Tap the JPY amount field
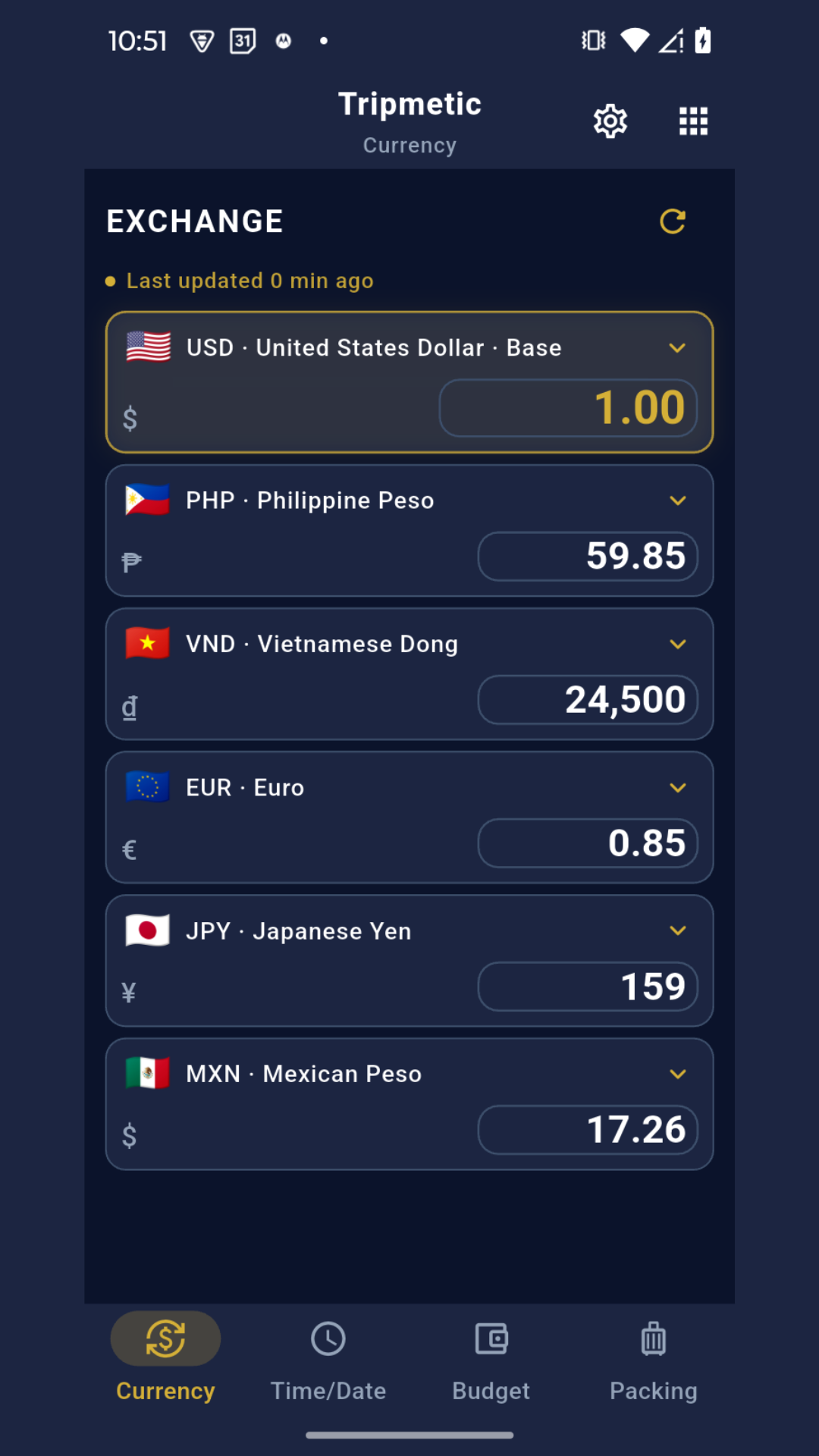819x1456 pixels. (x=588, y=987)
